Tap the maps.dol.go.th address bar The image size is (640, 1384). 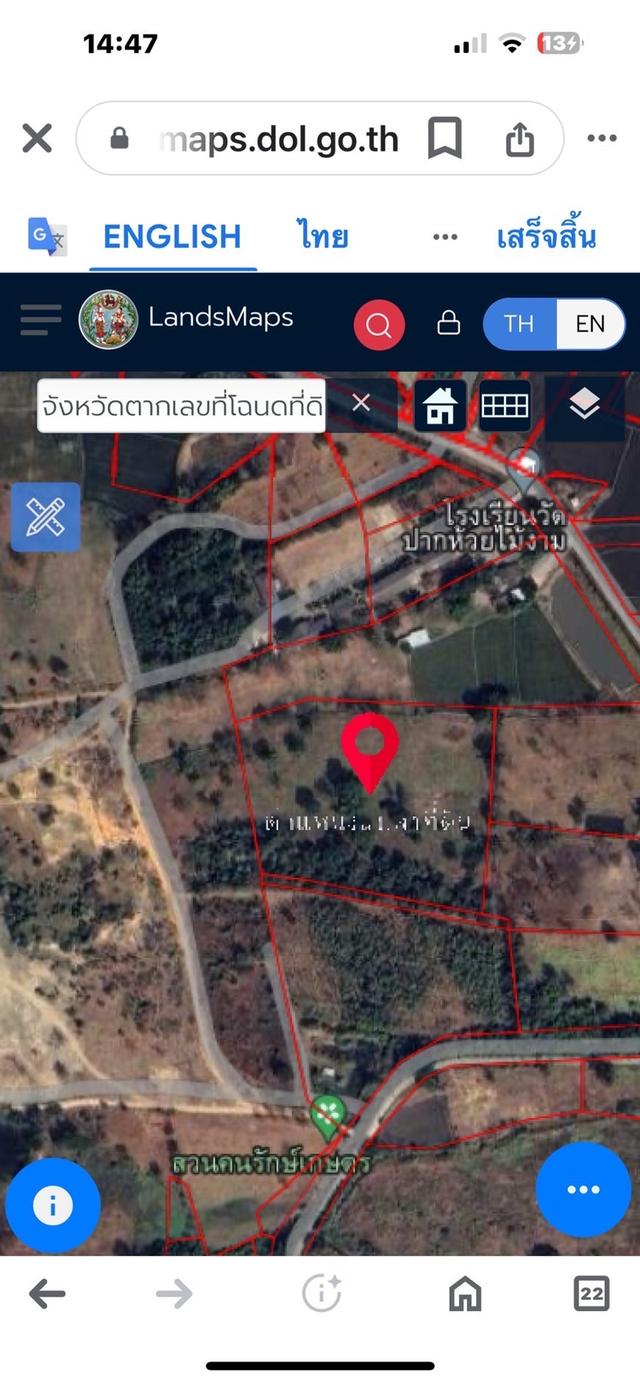pyautogui.click(x=278, y=138)
